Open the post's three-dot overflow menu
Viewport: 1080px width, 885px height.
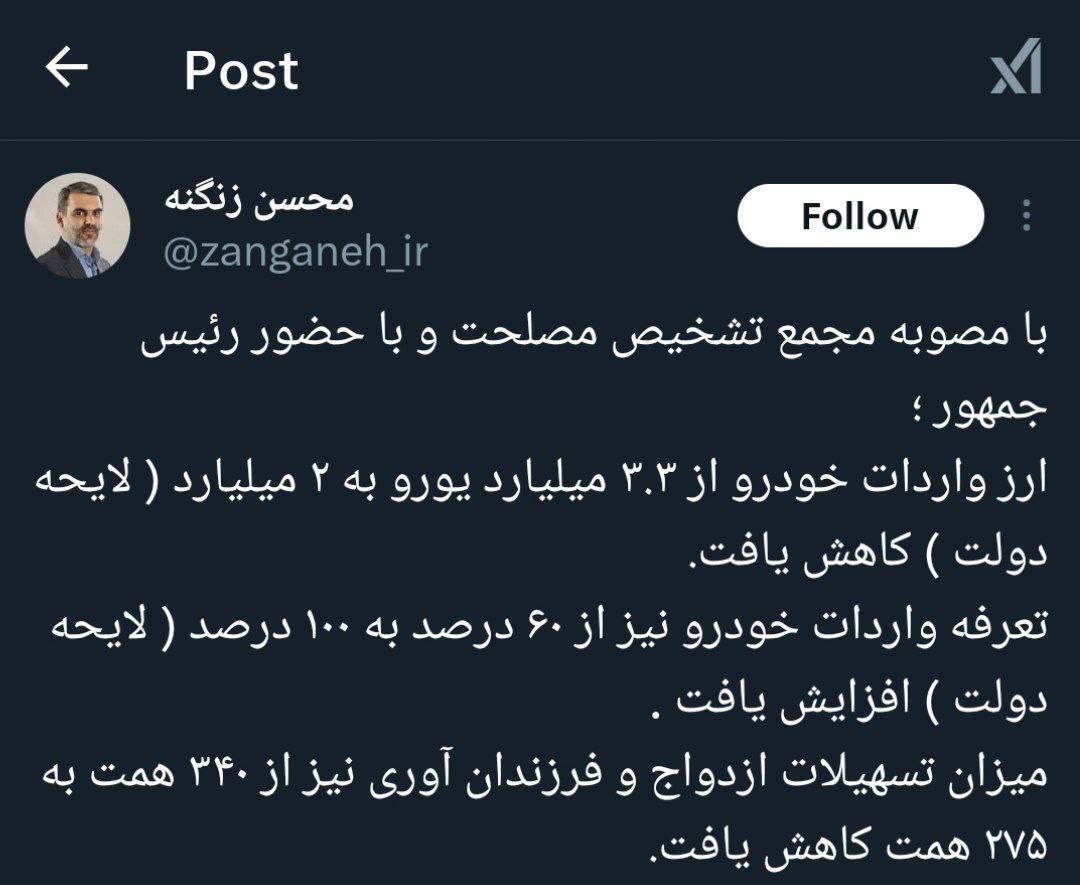pos(1025,215)
